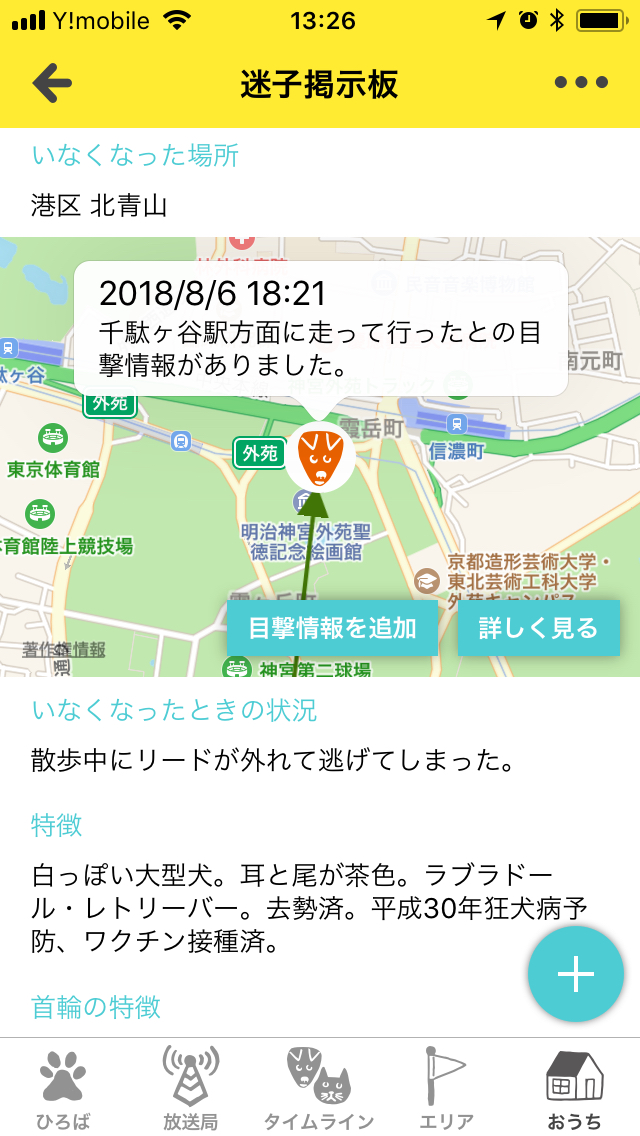The width and height of the screenshot is (640, 1136).
Task: Go back with the arrow icon
Action: (x=52, y=84)
